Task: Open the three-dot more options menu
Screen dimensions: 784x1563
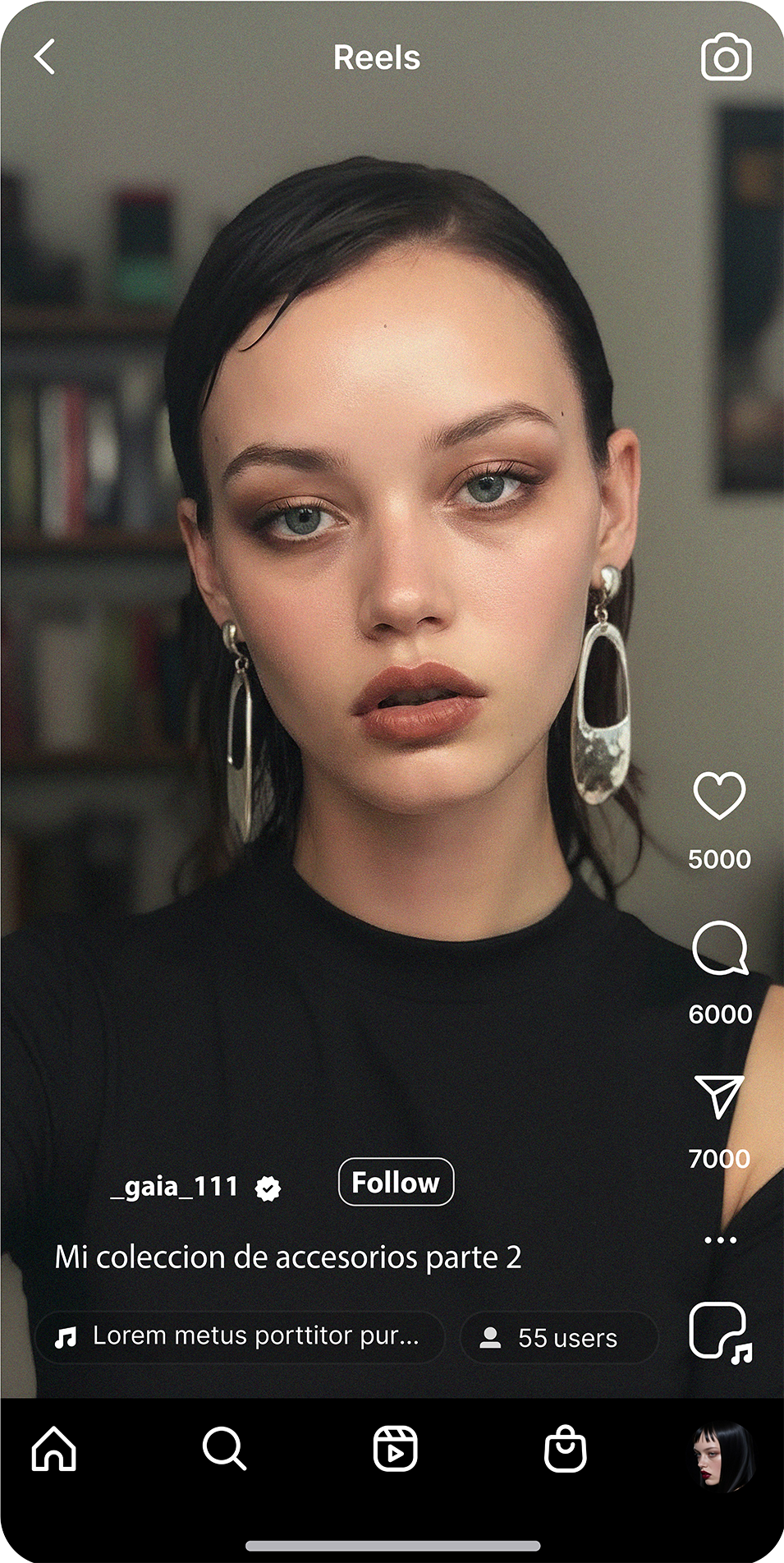Action: coord(720,1239)
